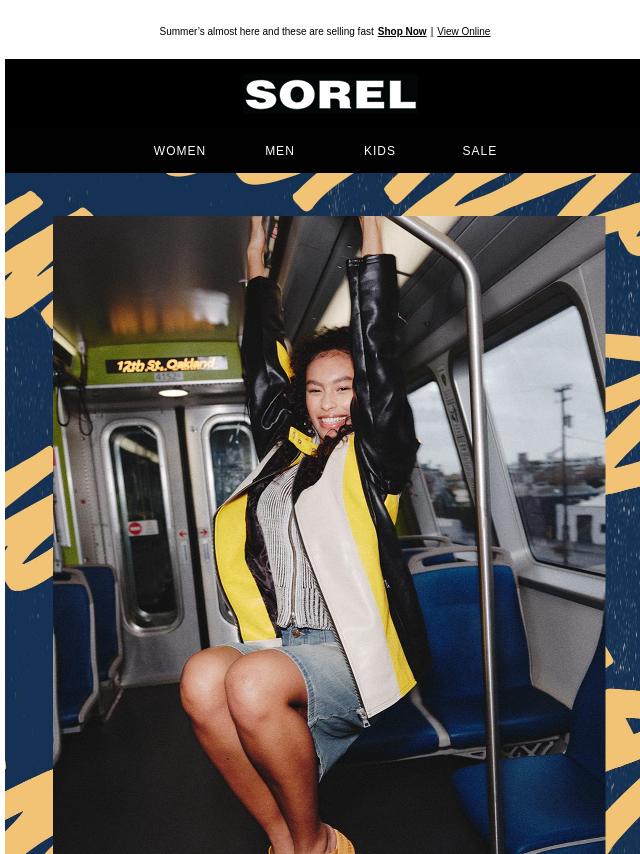Viewport: 640px width, 854px height.
Task: Open the hero image of the train rider
Action: coord(328,530)
